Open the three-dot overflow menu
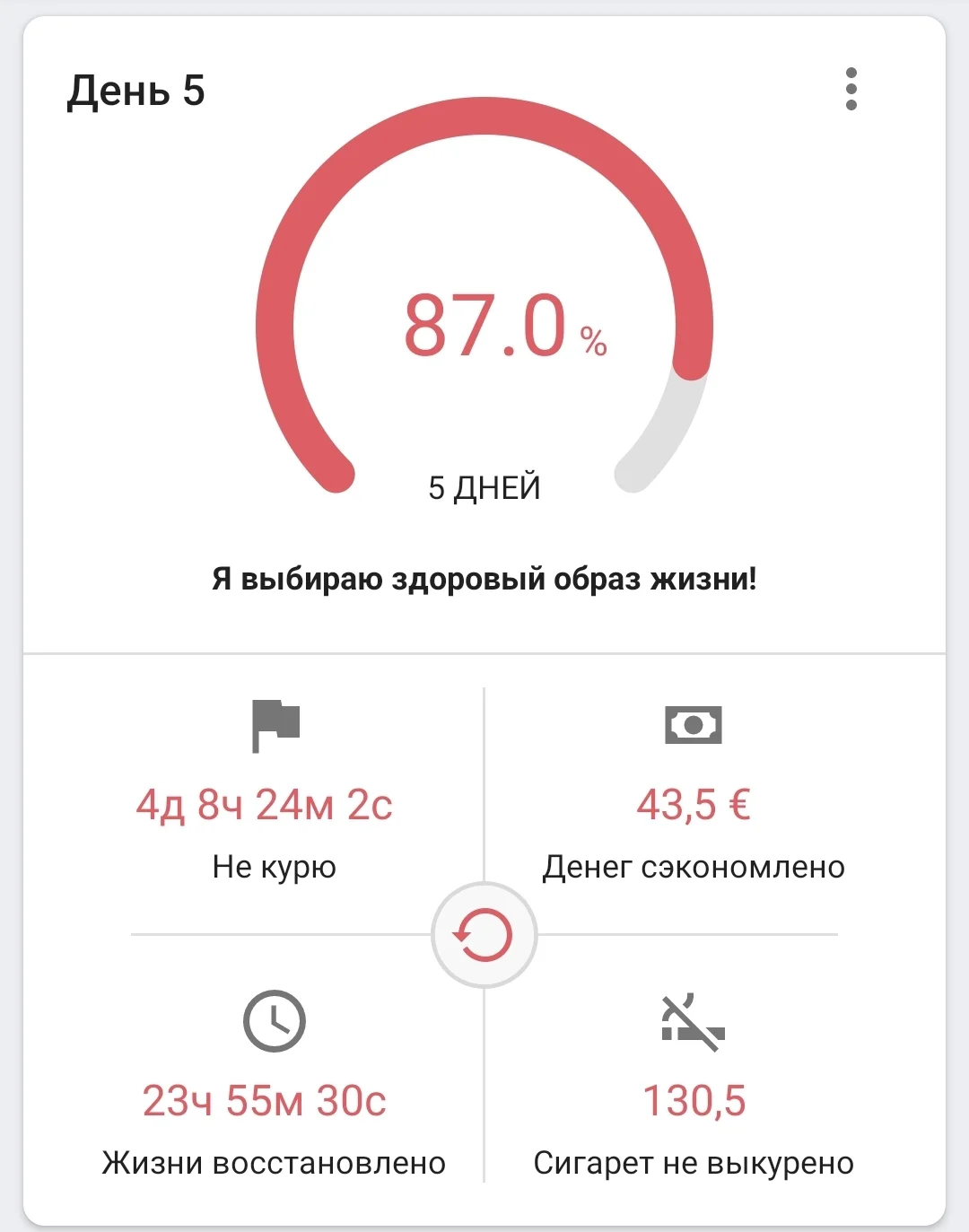 click(852, 90)
